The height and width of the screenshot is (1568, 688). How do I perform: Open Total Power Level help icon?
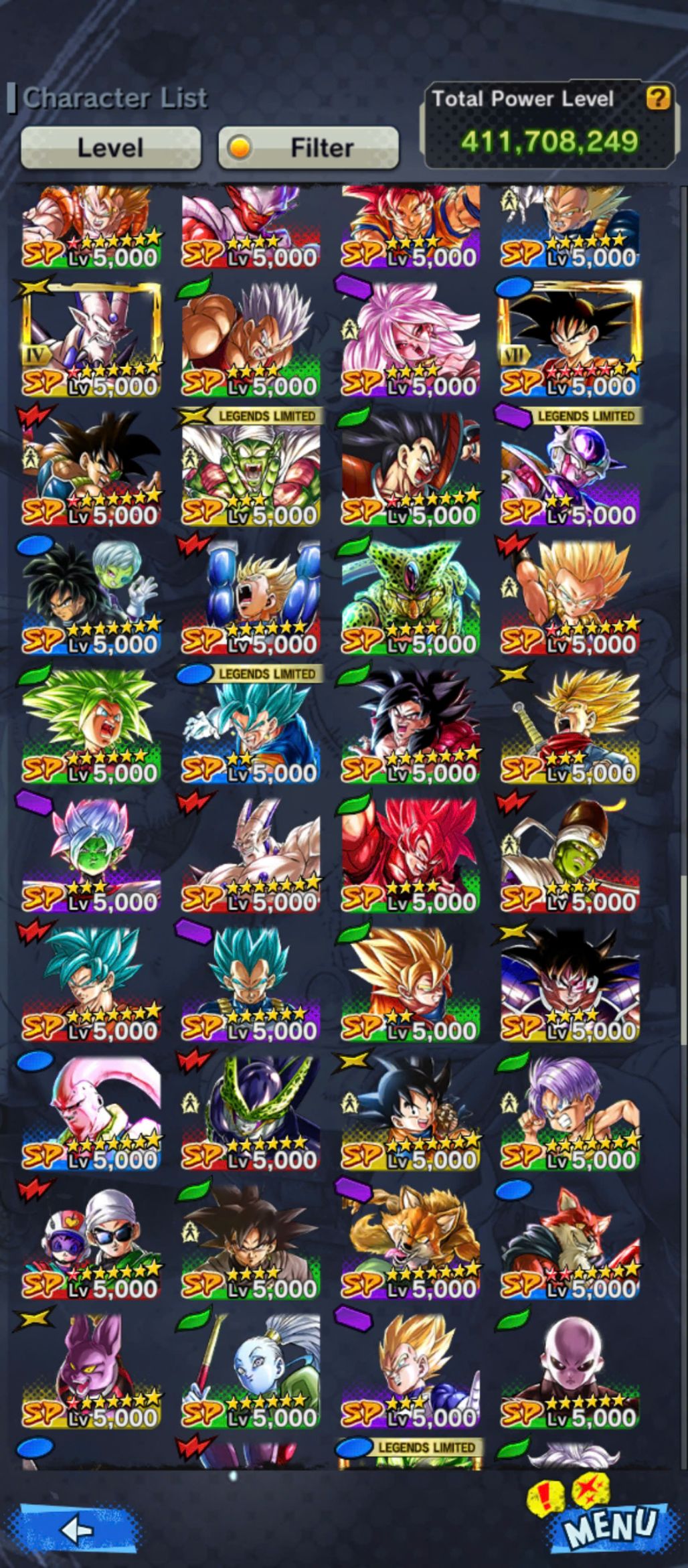coord(657,98)
